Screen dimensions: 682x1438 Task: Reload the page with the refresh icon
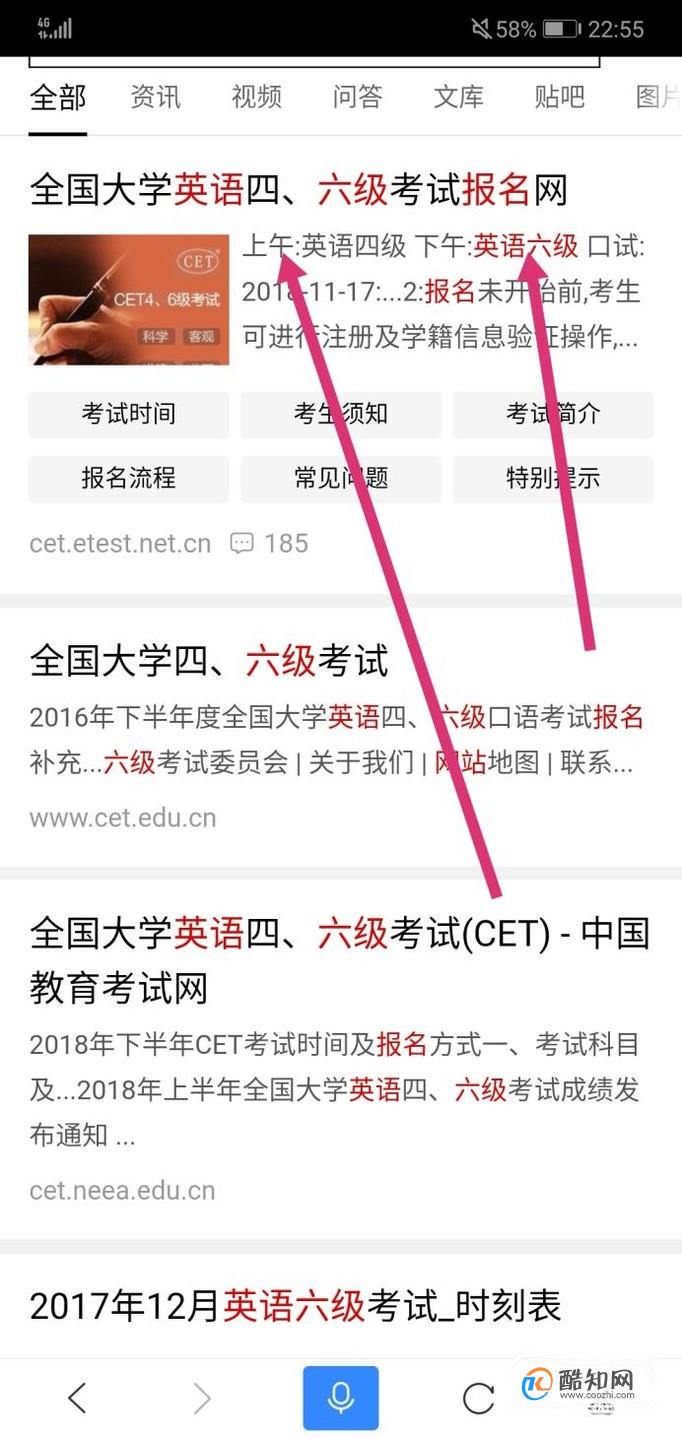click(479, 1398)
